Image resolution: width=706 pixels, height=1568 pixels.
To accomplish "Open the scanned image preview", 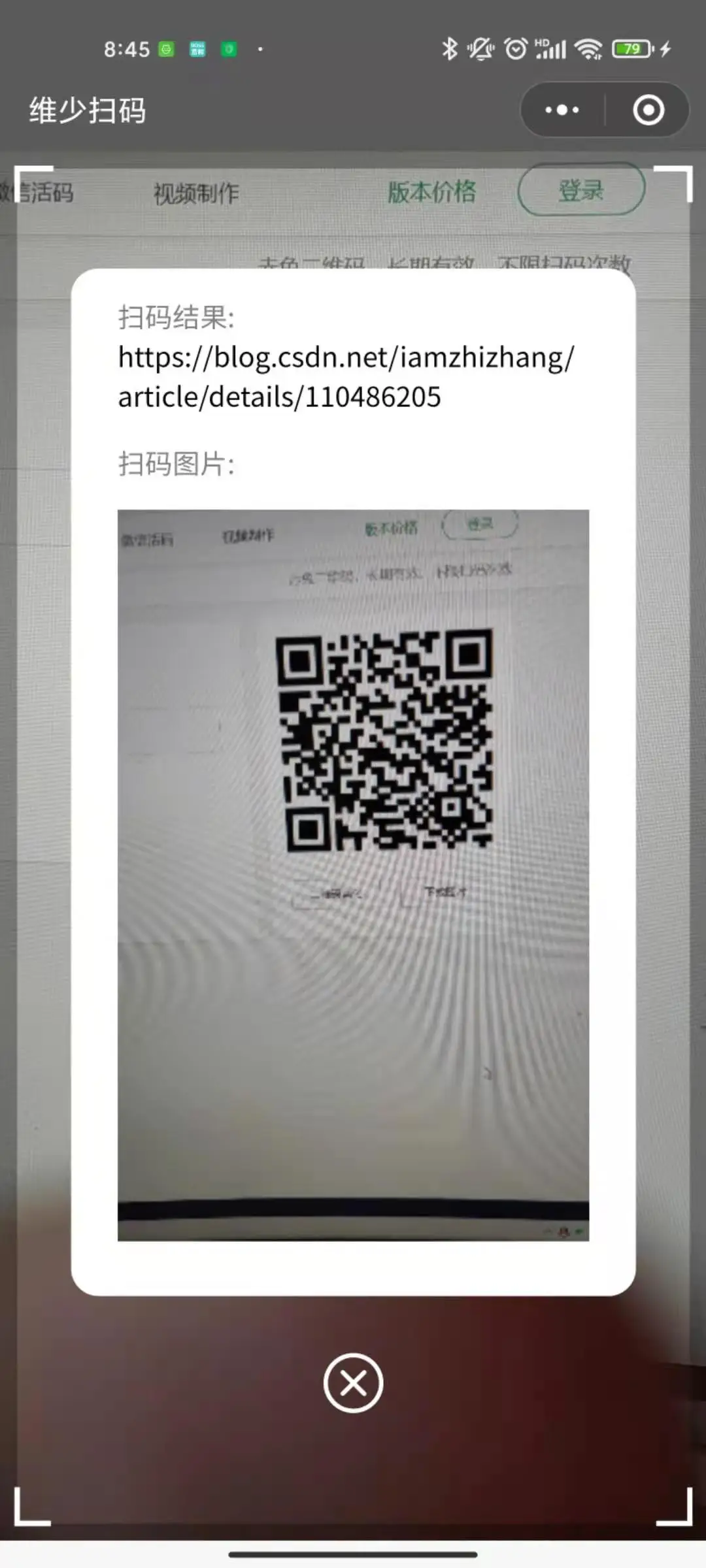I will [353, 874].
